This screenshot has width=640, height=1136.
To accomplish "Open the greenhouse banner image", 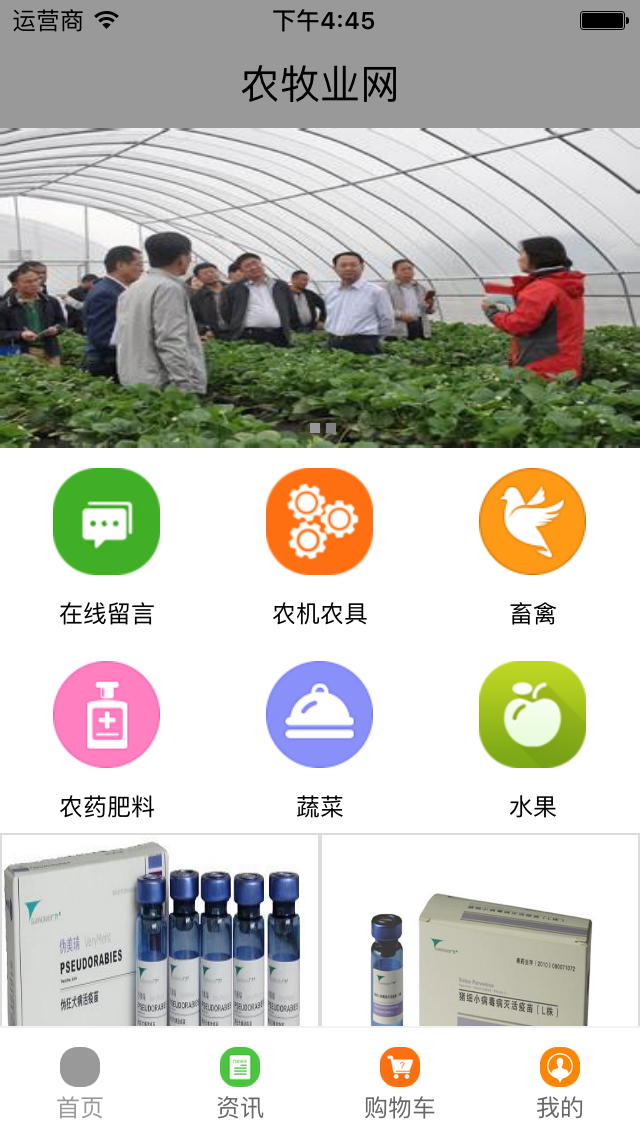I will [x=320, y=288].
